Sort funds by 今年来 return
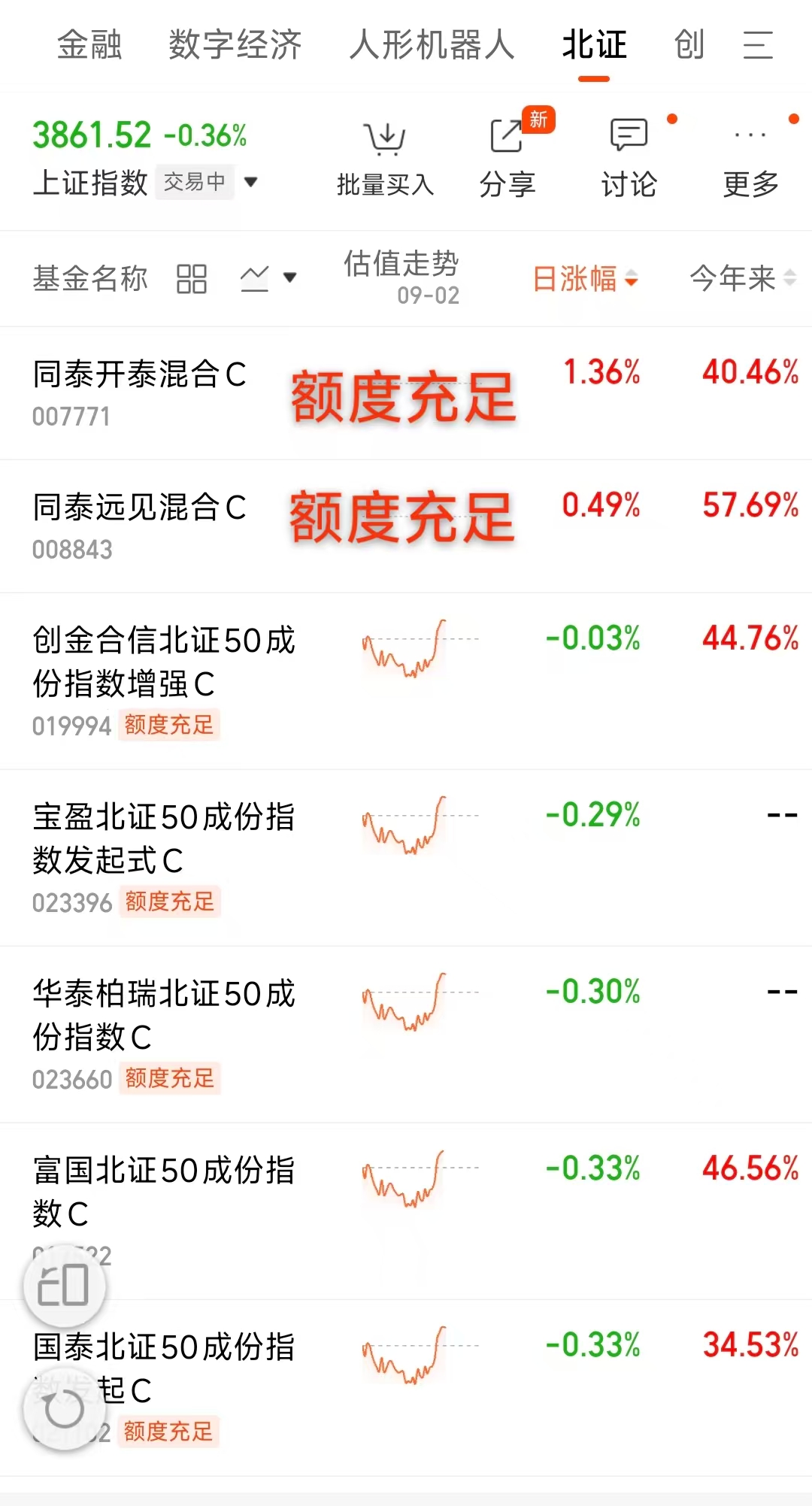 tap(743, 278)
